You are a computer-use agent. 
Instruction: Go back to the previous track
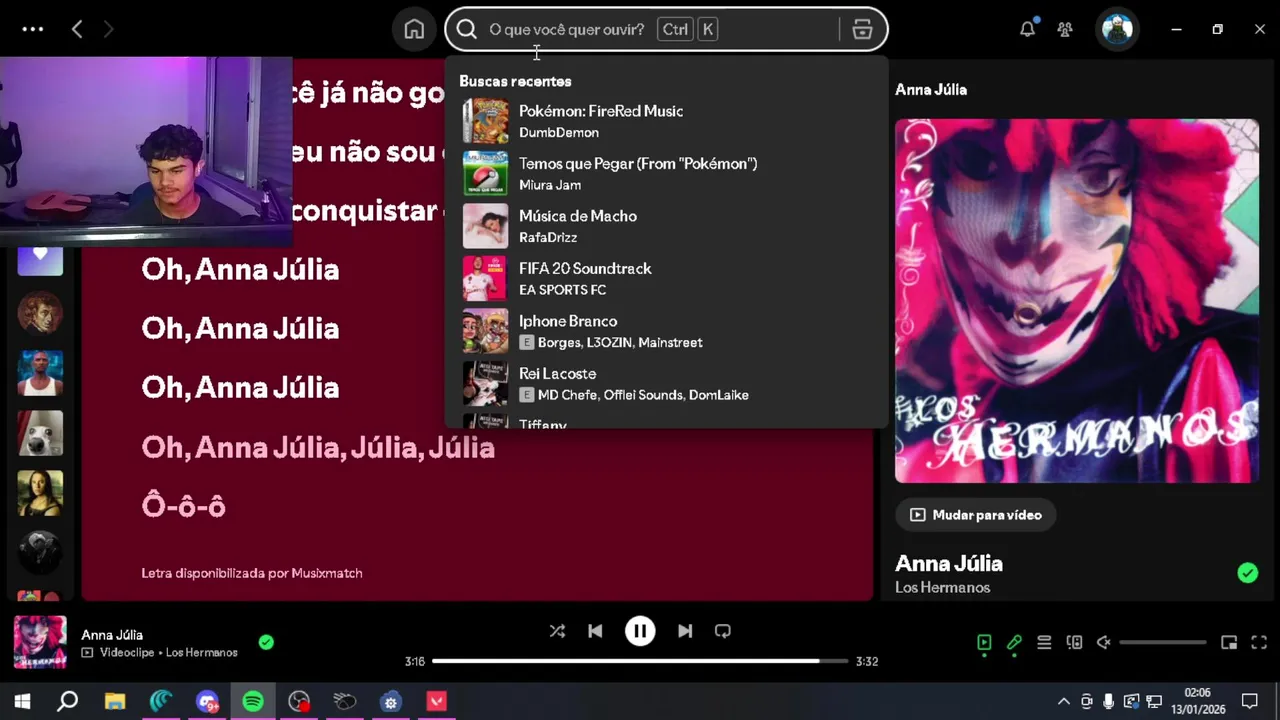tap(595, 631)
